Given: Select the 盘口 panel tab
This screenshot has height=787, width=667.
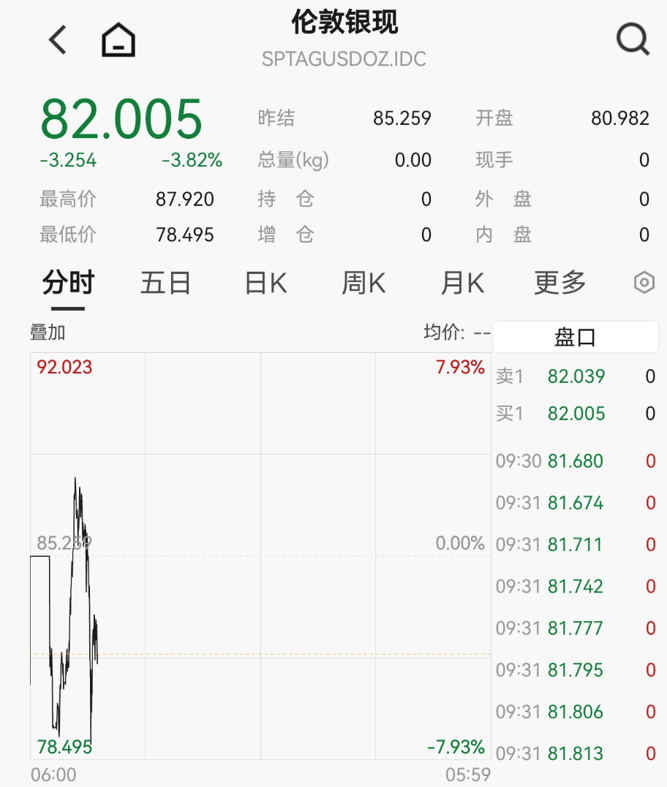Looking at the screenshot, I should tap(575, 337).
